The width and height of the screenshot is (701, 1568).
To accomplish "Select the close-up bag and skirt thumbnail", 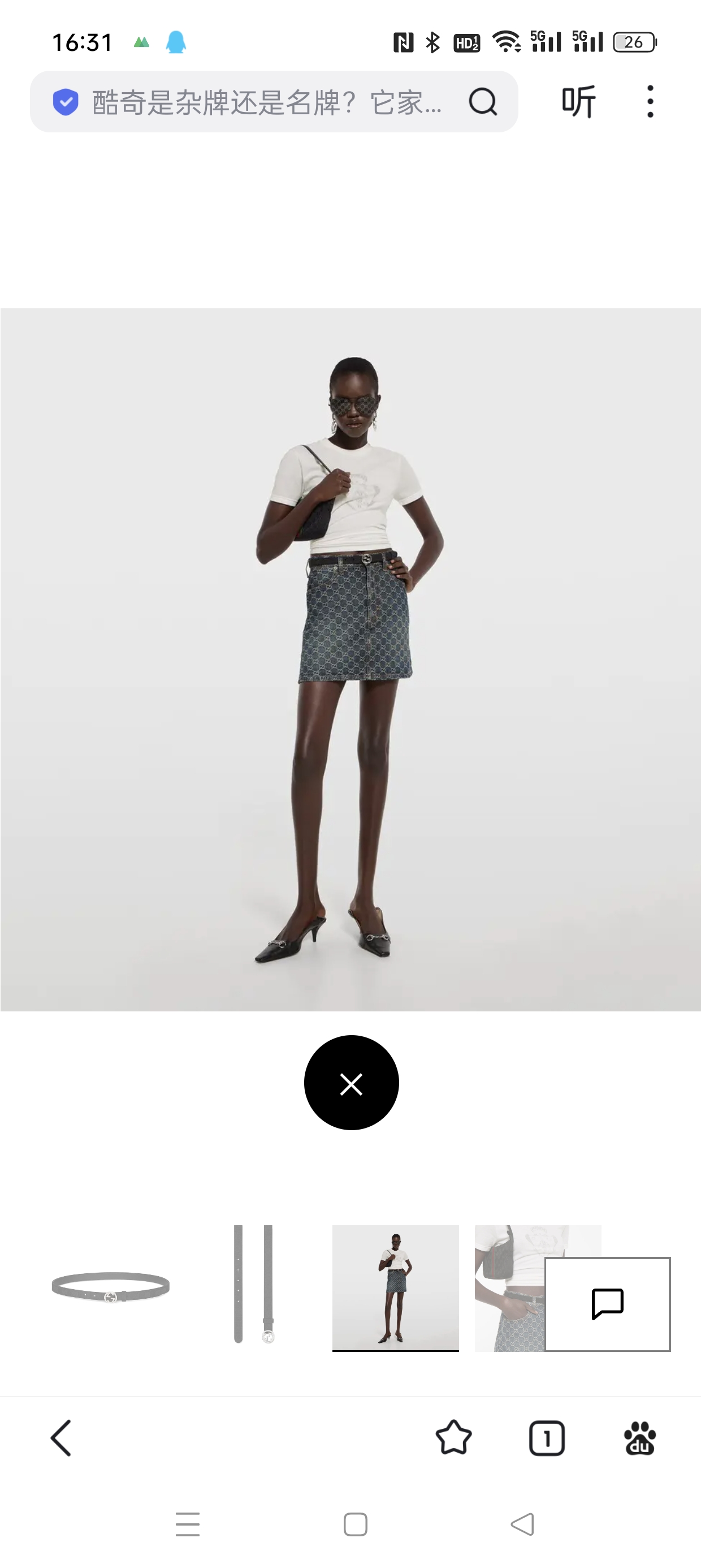I will (x=509, y=1288).
